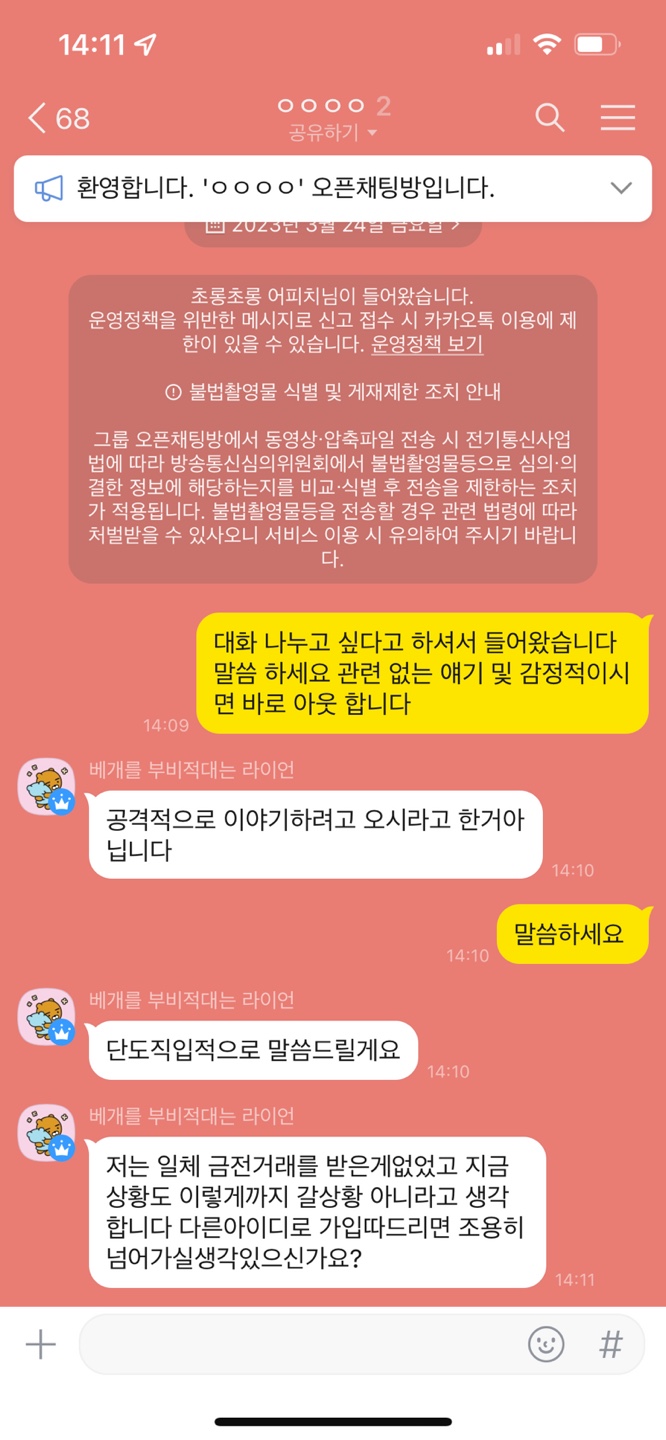The width and height of the screenshot is (666, 1440).
Task: Tap the hashtag search icon
Action: click(x=610, y=1345)
